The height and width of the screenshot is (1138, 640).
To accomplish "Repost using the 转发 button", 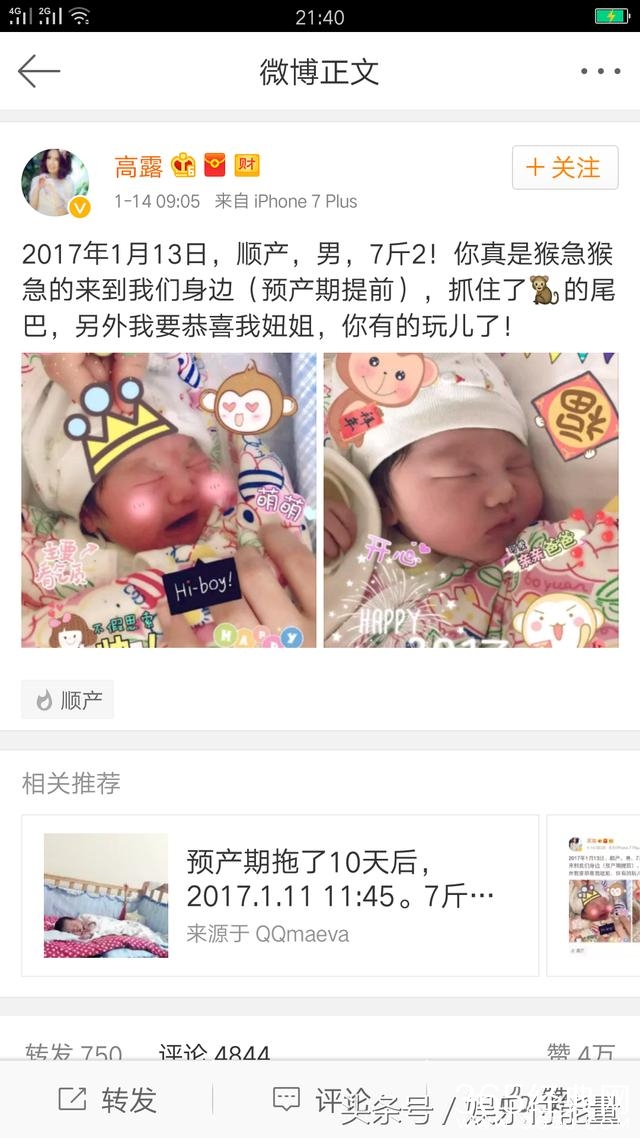I will click(x=108, y=1100).
